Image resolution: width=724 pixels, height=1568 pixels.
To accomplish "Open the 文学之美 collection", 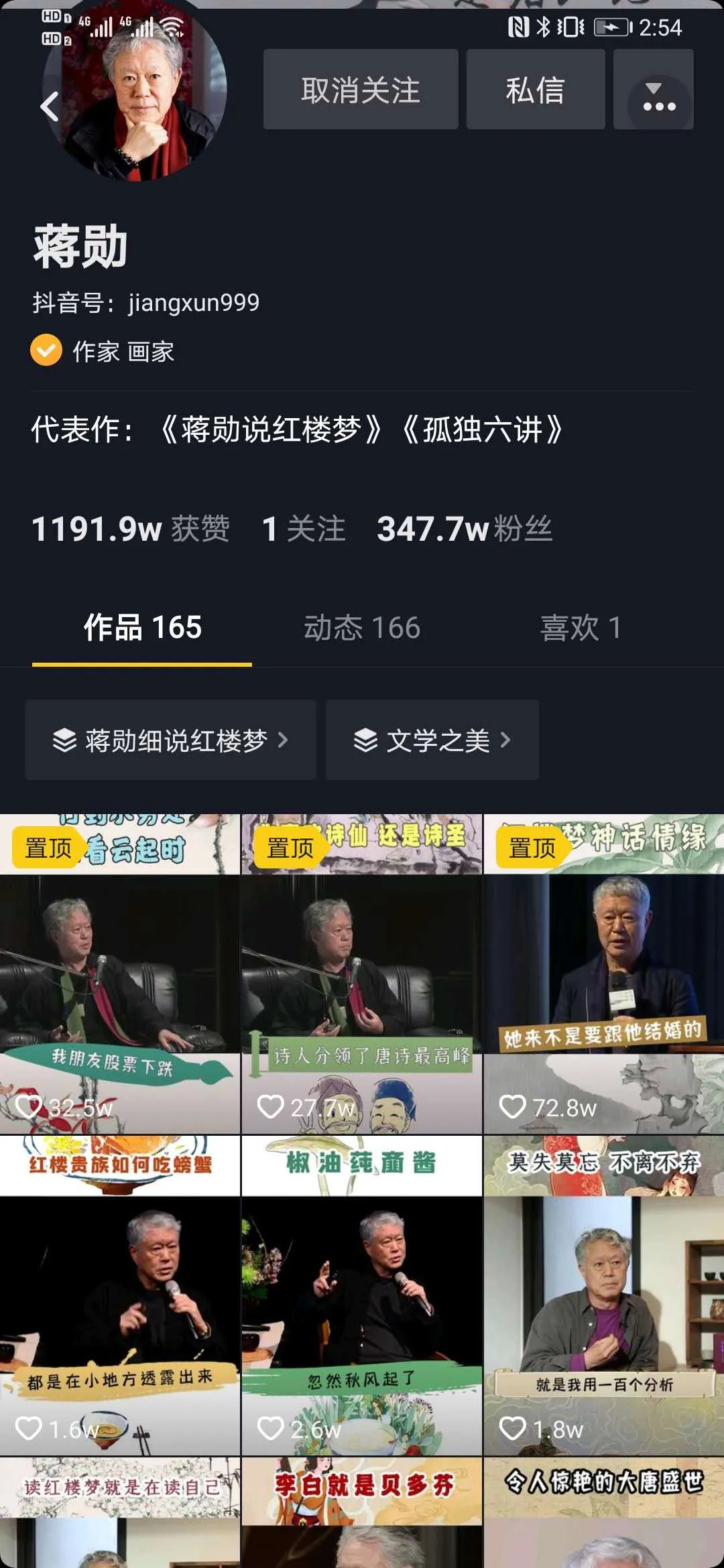I will [x=432, y=740].
